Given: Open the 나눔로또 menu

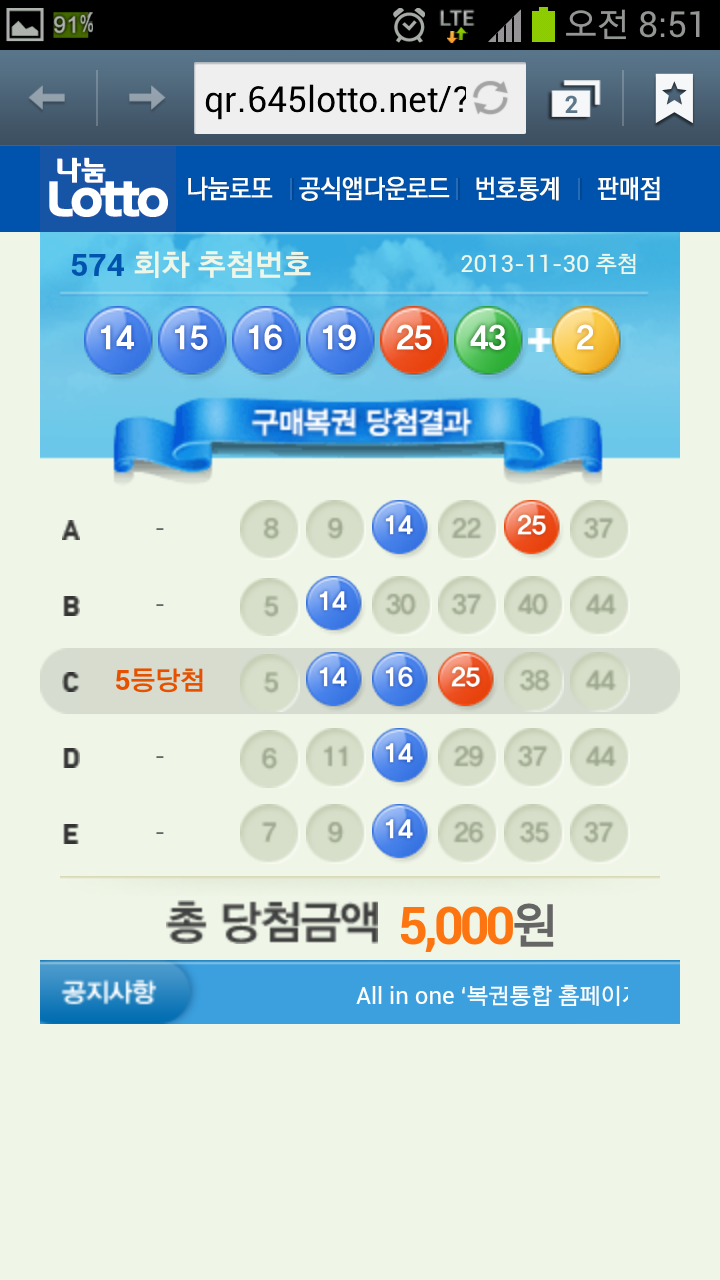Looking at the screenshot, I should (230, 189).
